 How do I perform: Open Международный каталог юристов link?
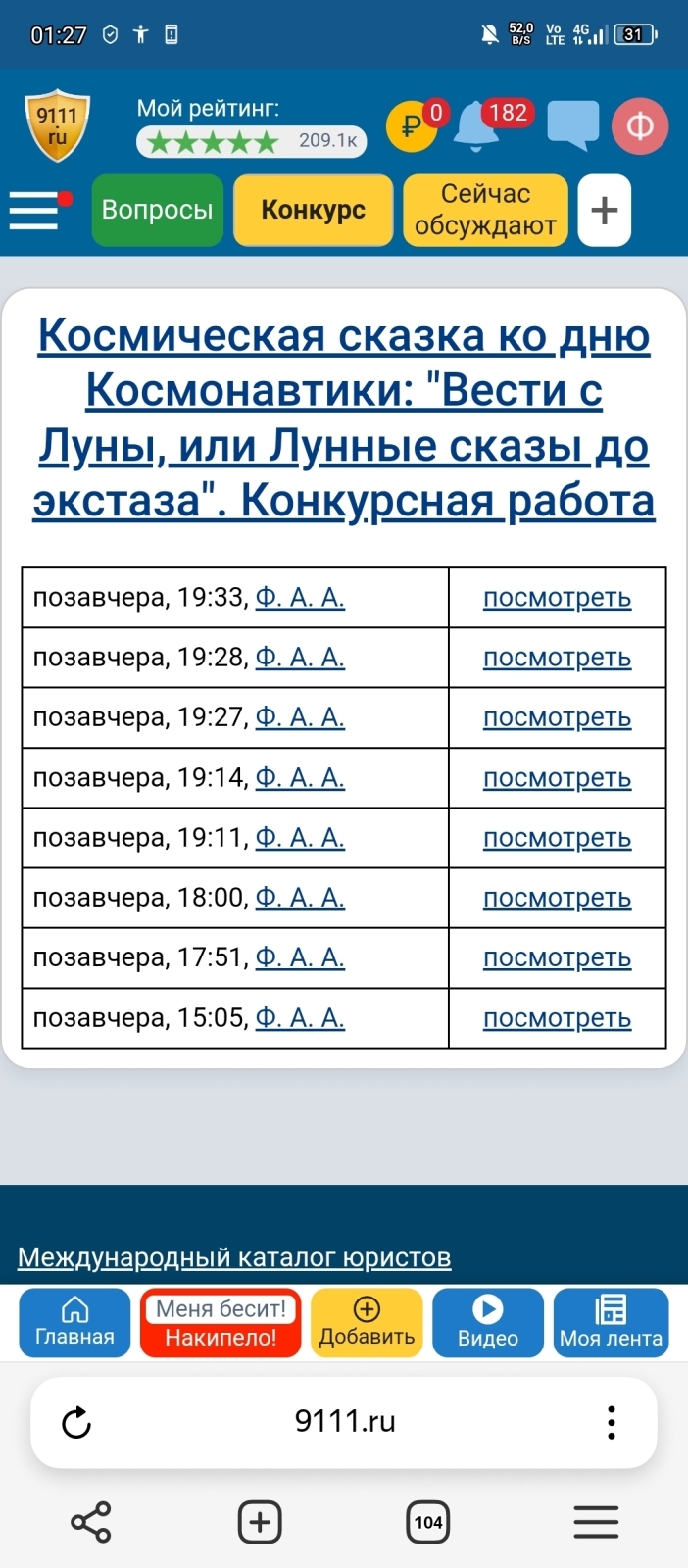pyautogui.click(x=234, y=1257)
